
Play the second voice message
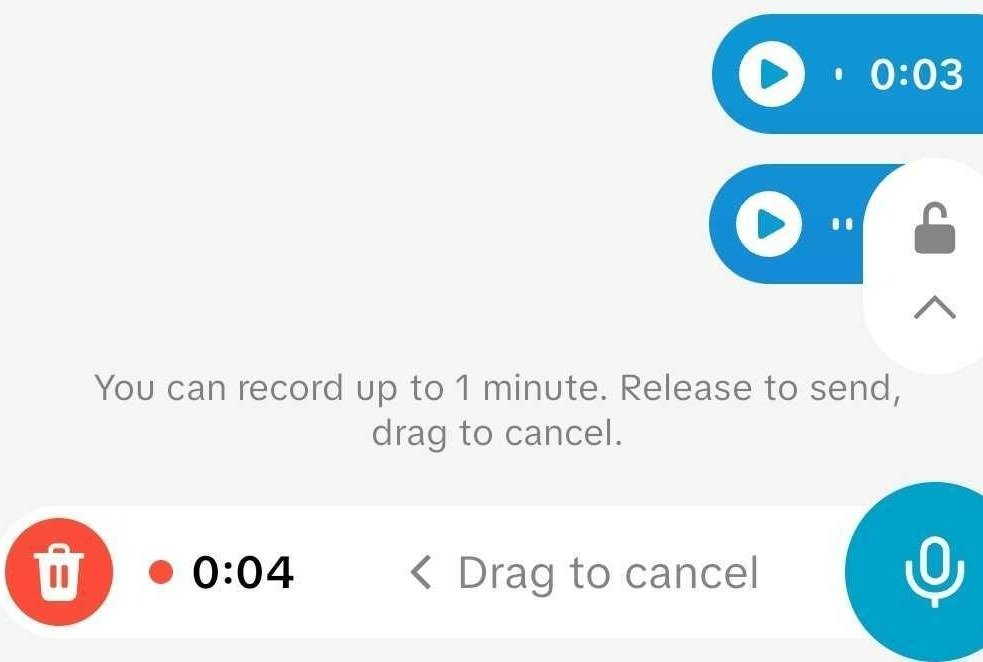(x=769, y=224)
